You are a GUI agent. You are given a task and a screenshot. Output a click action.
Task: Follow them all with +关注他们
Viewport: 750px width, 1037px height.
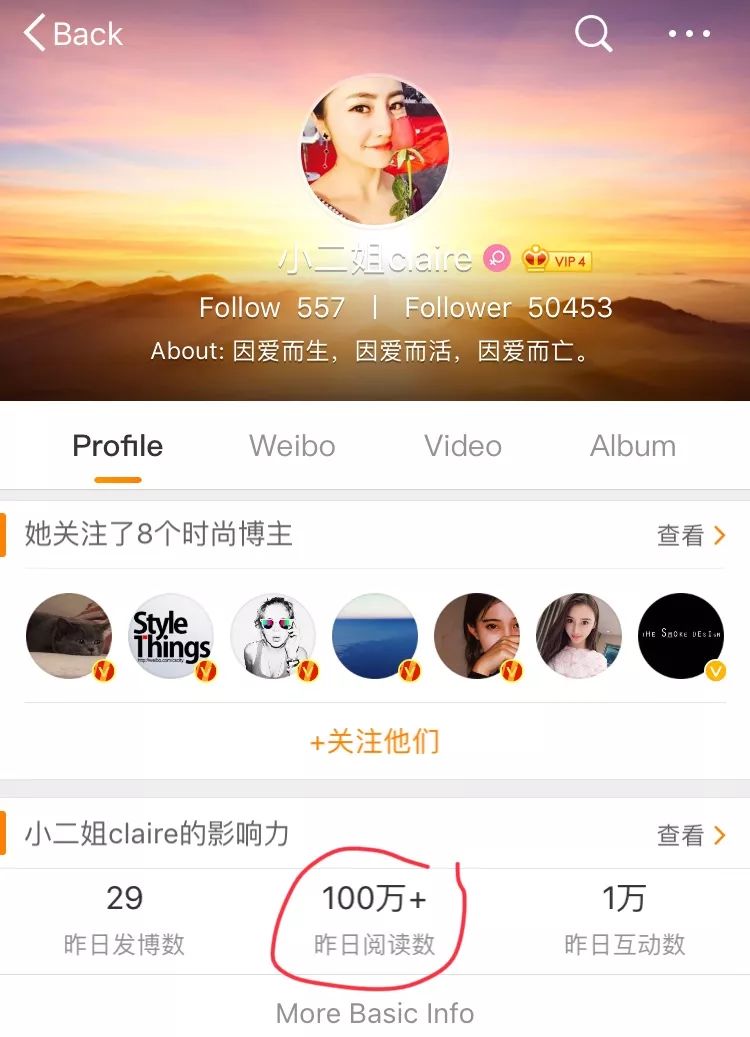tap(375, 742)
